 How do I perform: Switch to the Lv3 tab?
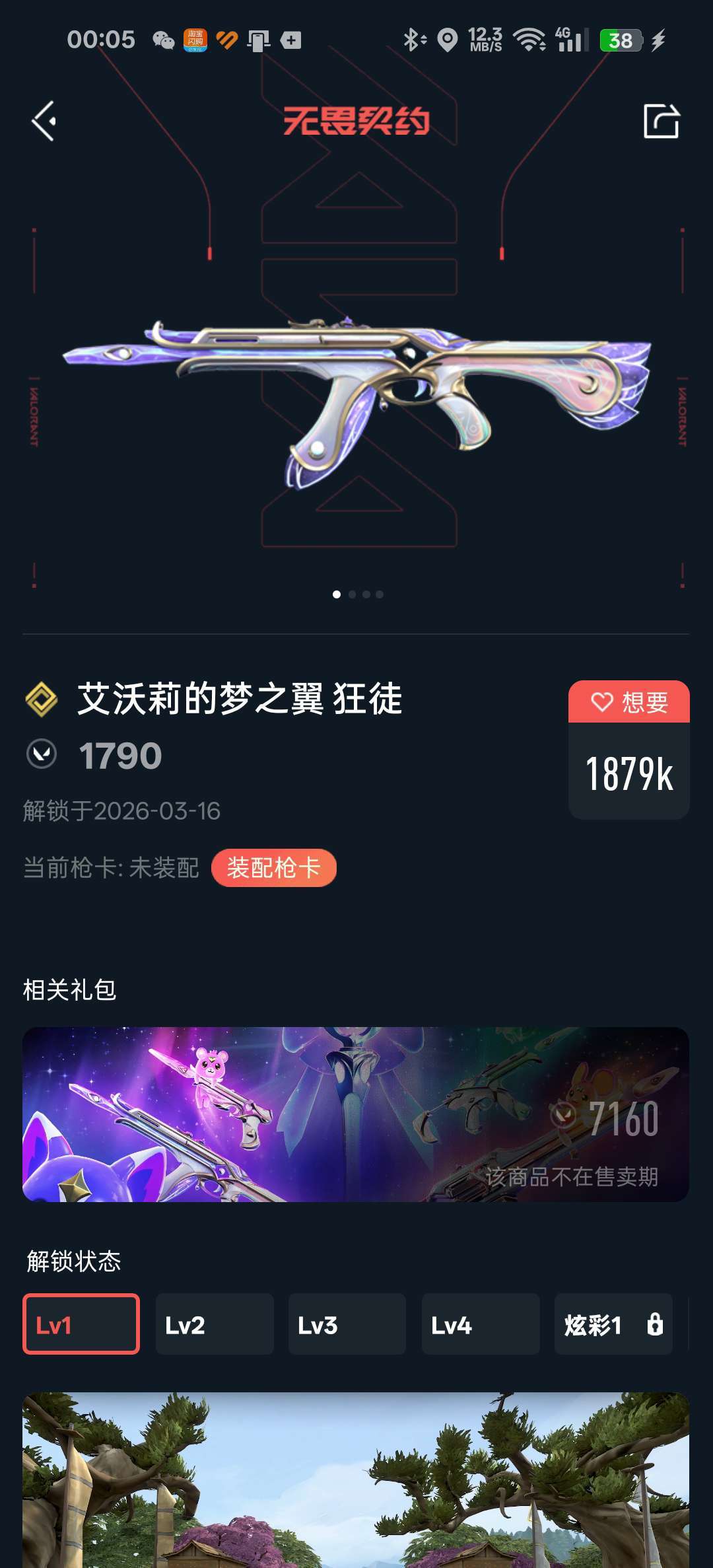pos(348,1323)
